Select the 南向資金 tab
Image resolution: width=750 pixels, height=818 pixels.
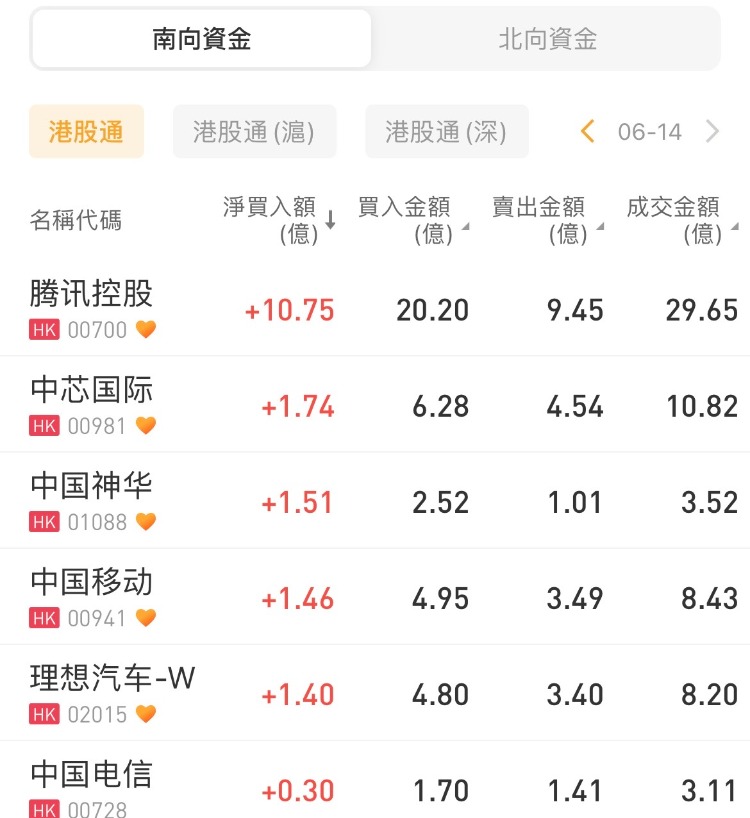[201, 39]
